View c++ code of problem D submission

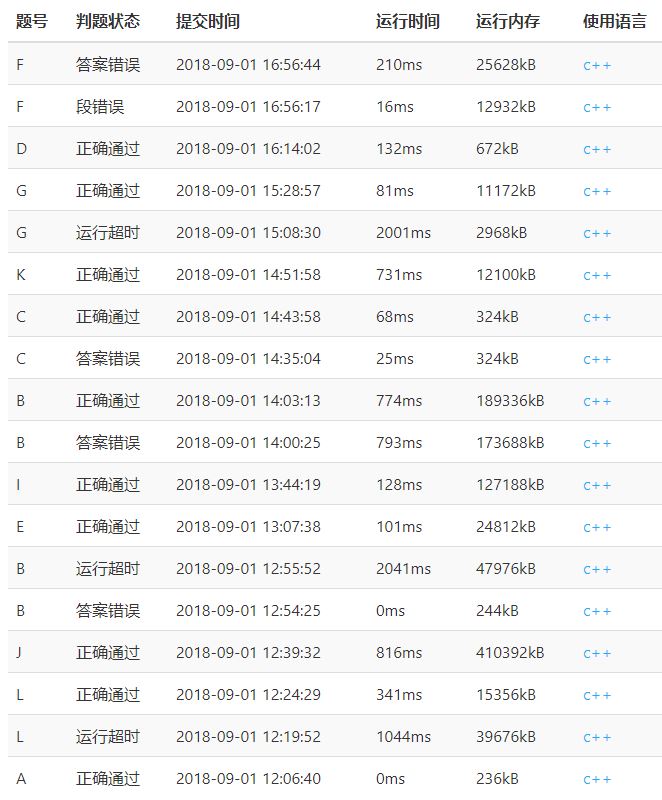click(x=597, y=149)
